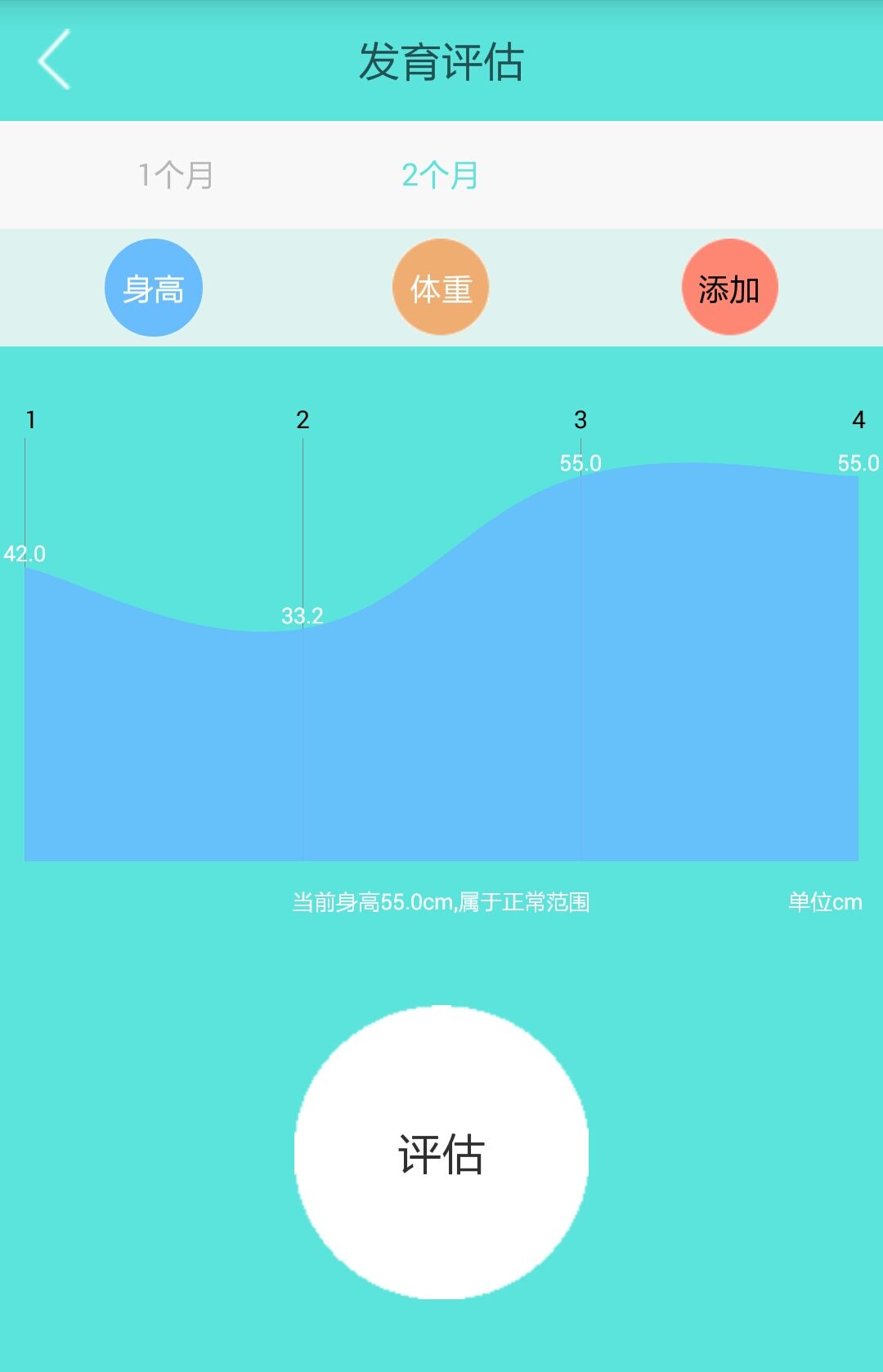
Task: Tap the red 添加 (add) circle icon
Action: [x=730, y=288]
